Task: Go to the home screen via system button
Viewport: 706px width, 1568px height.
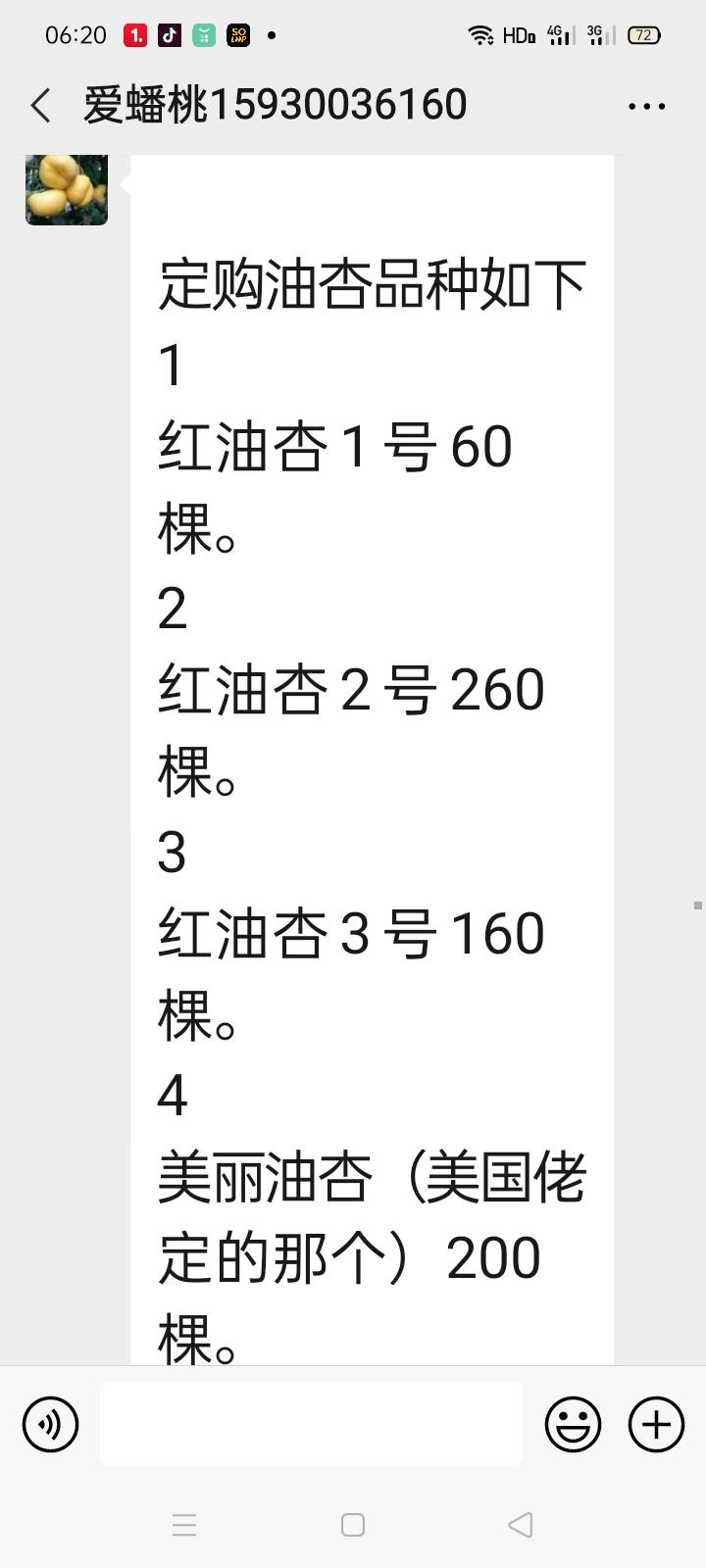Action: pos(353,1525)
